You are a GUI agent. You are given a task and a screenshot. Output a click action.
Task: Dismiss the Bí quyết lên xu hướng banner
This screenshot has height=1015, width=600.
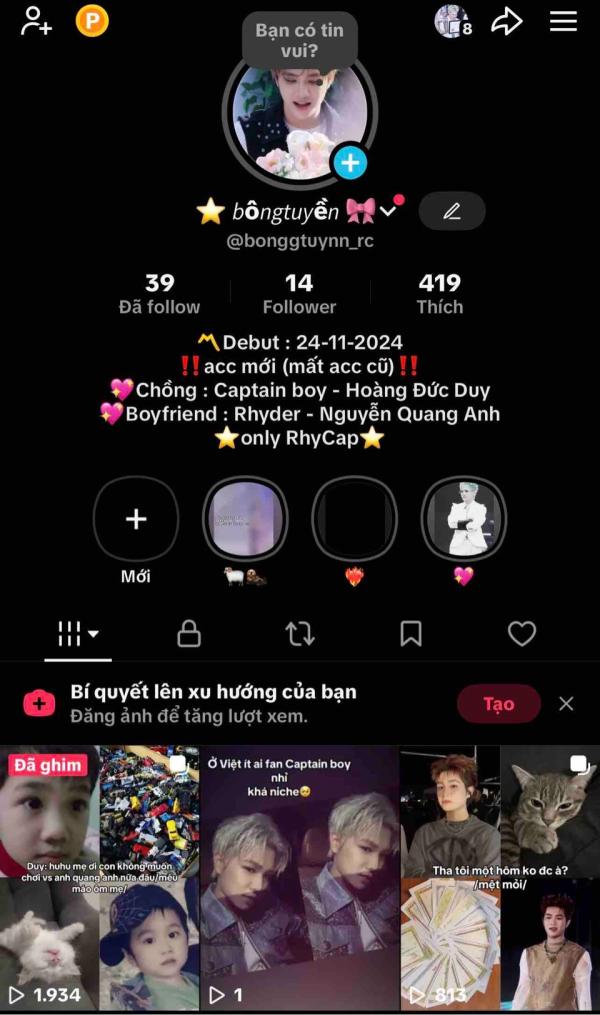[566, 704]
